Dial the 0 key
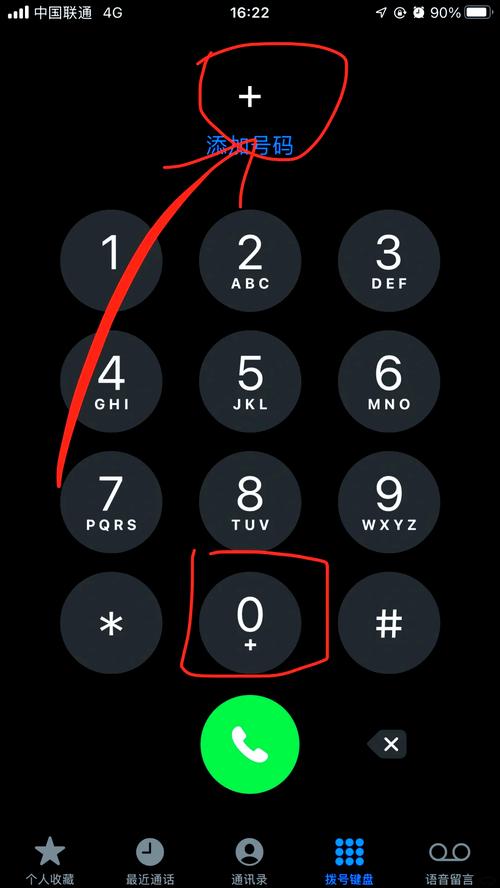The image size is (500, 888). 250,623
